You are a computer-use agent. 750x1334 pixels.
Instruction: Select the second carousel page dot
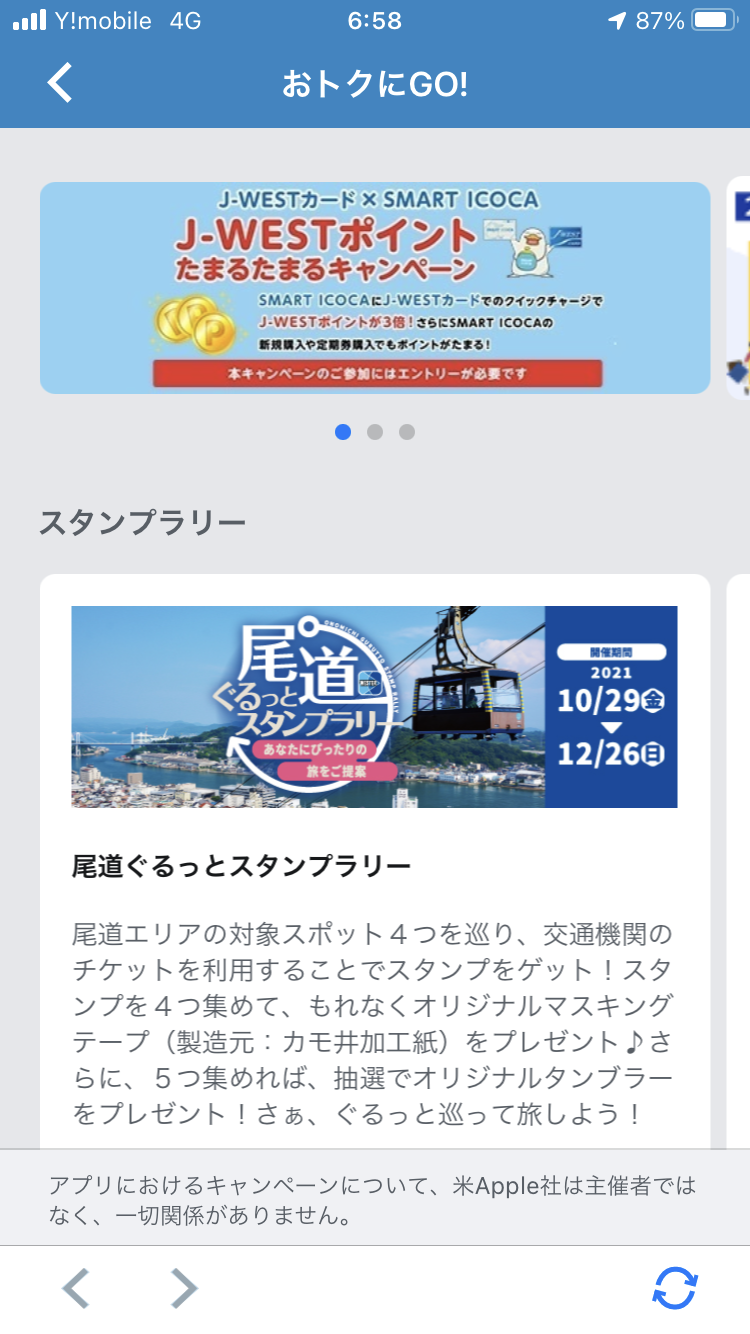click(375, 432)
